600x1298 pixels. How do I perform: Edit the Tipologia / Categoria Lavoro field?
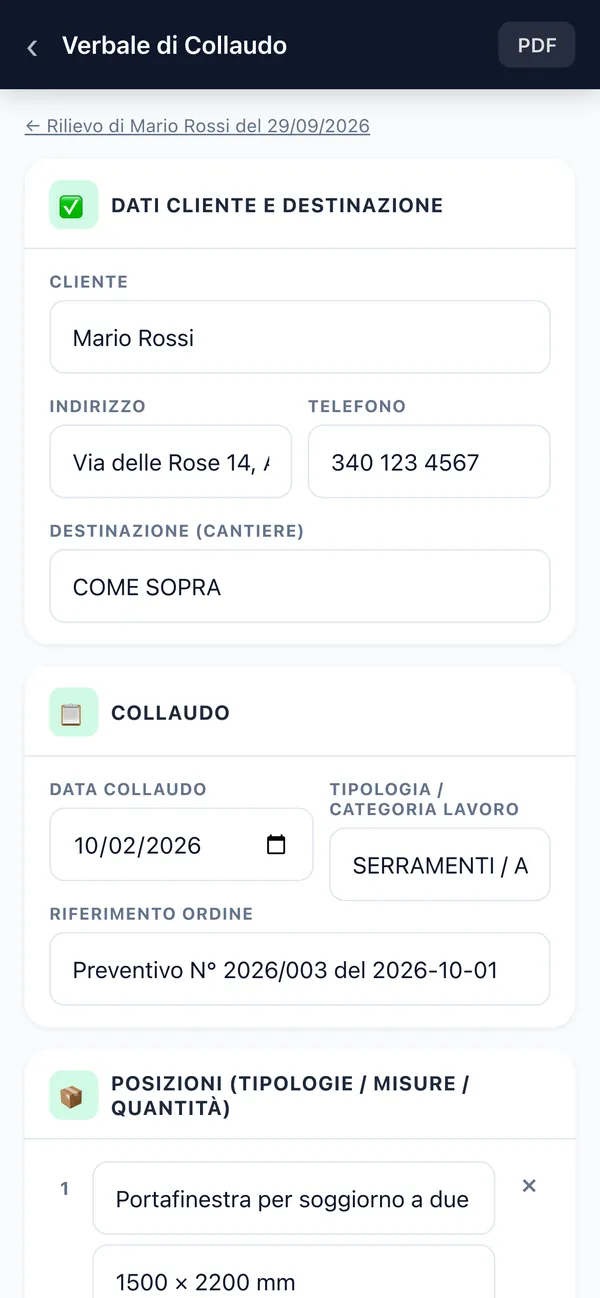pos(440,865)
